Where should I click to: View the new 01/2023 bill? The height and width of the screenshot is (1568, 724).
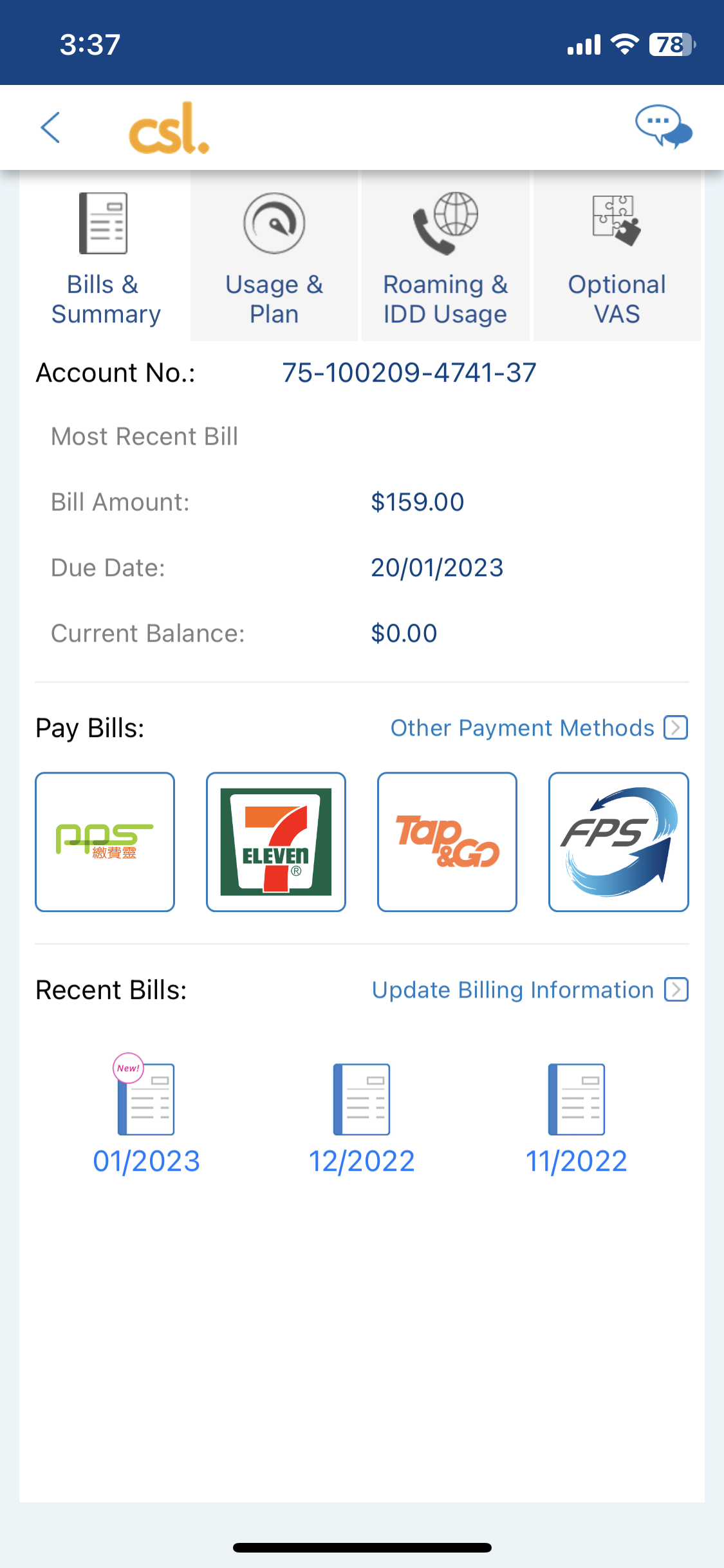pos(147,1115)
